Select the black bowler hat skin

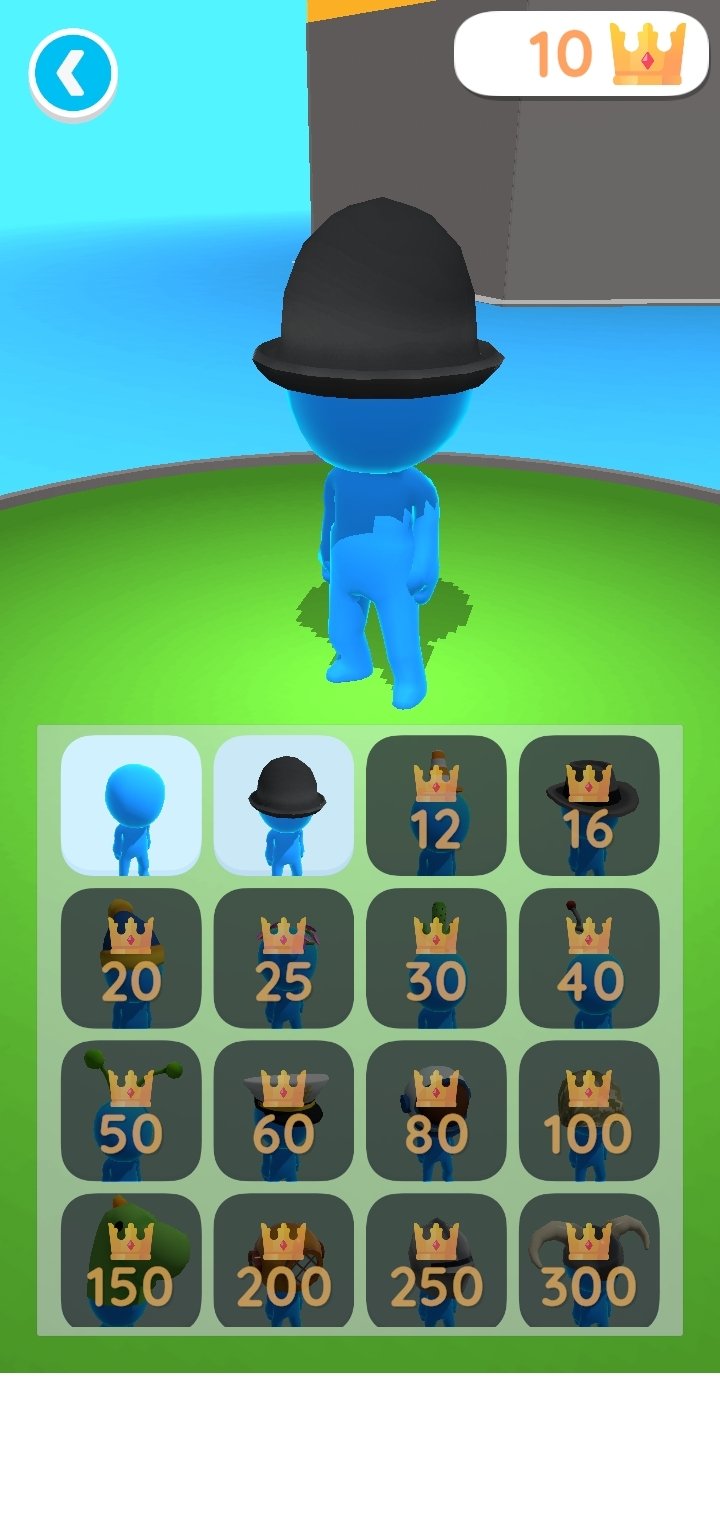284,806
